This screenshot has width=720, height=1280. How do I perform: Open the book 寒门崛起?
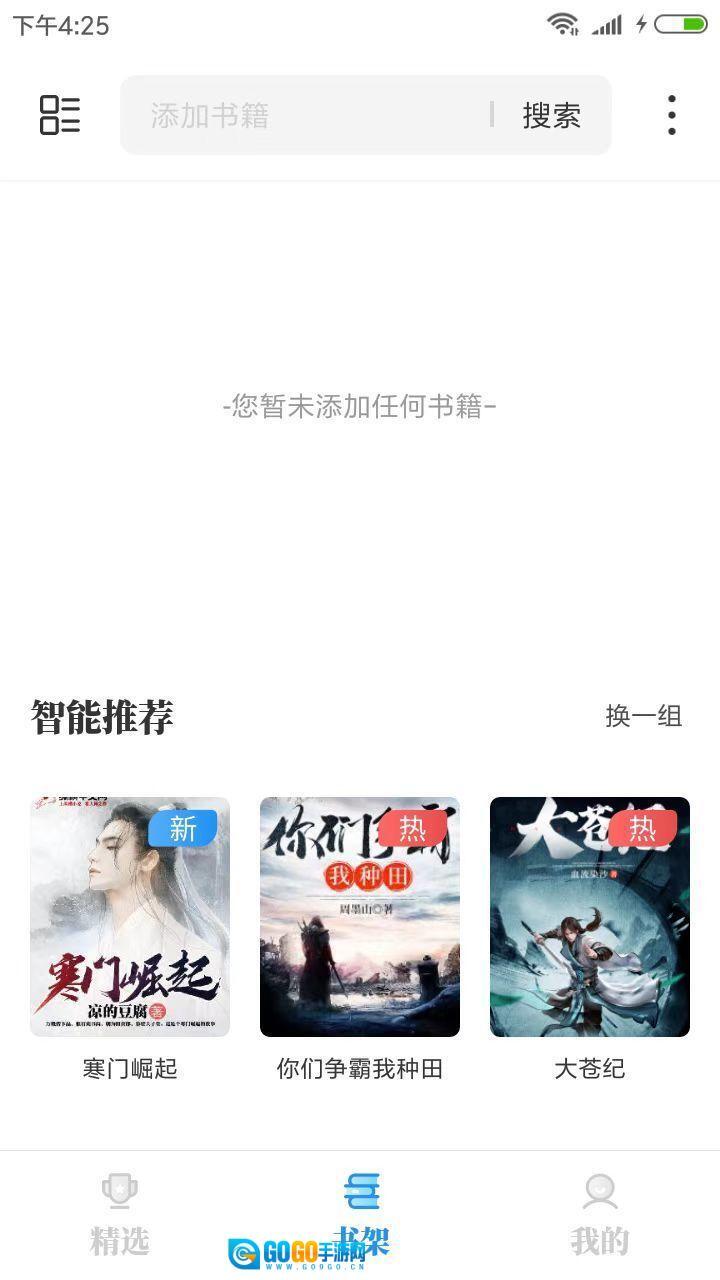pos(130,917)
